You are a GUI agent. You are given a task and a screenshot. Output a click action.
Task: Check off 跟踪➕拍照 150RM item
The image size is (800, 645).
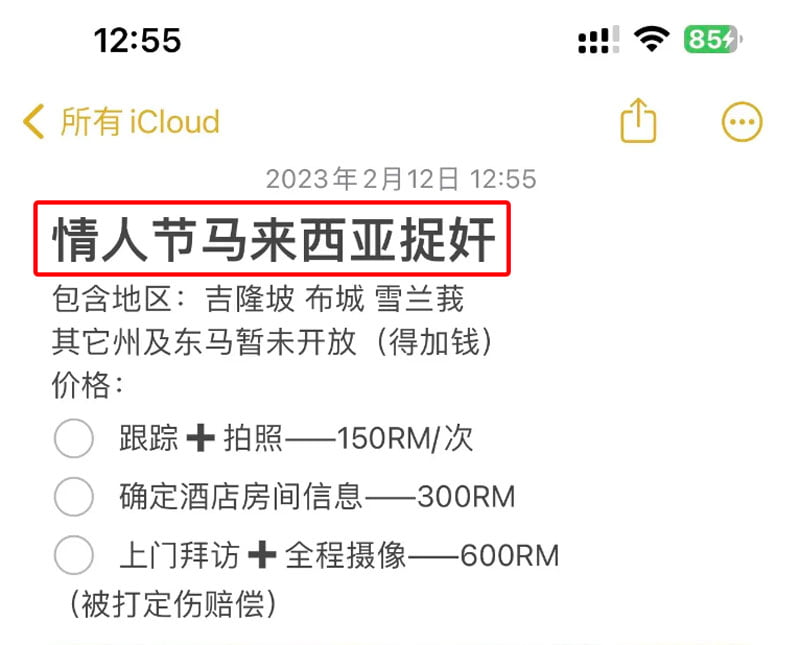[x=74, y=438]
